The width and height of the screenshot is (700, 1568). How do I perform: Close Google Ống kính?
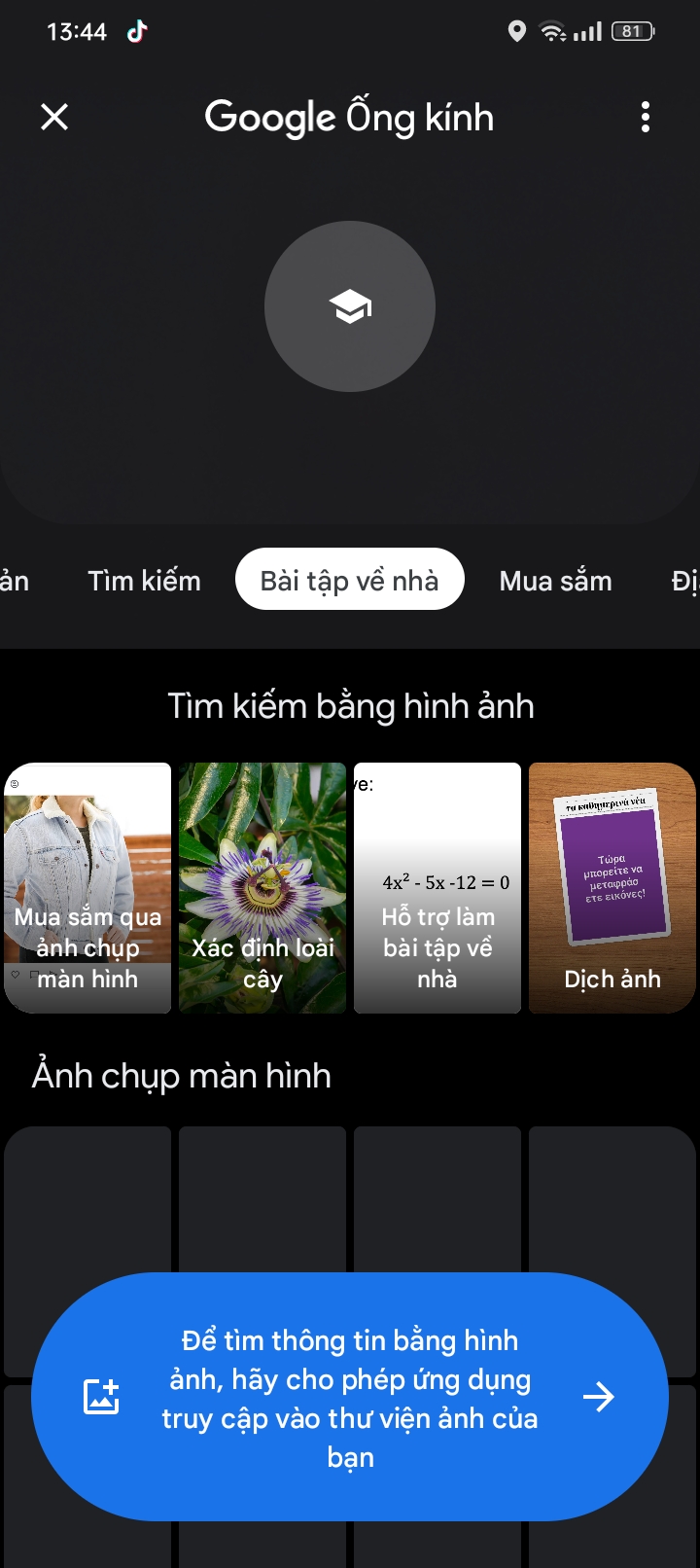pos(54,118)
